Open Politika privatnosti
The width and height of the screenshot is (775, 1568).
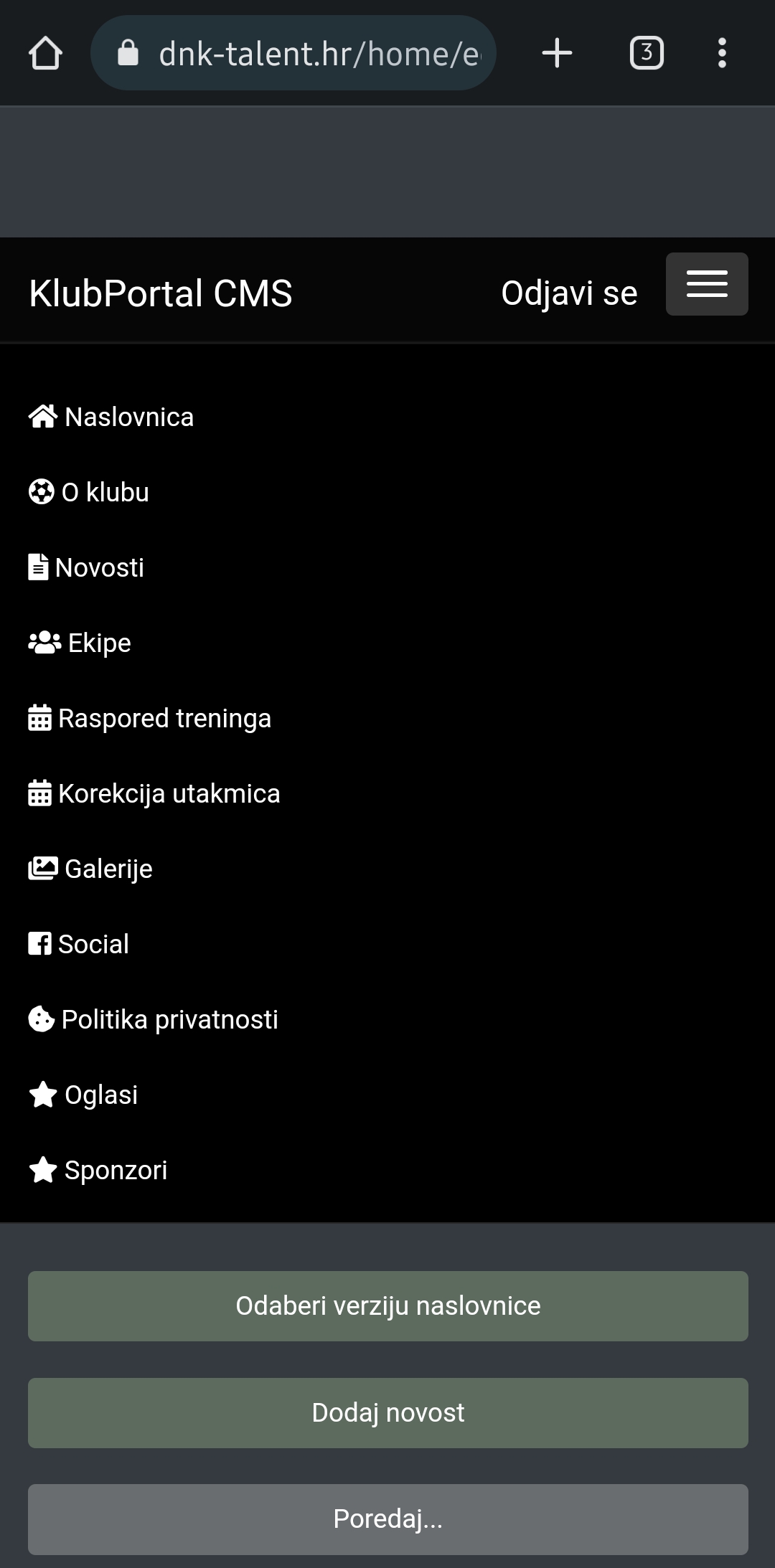click(x=153, y=1019)
